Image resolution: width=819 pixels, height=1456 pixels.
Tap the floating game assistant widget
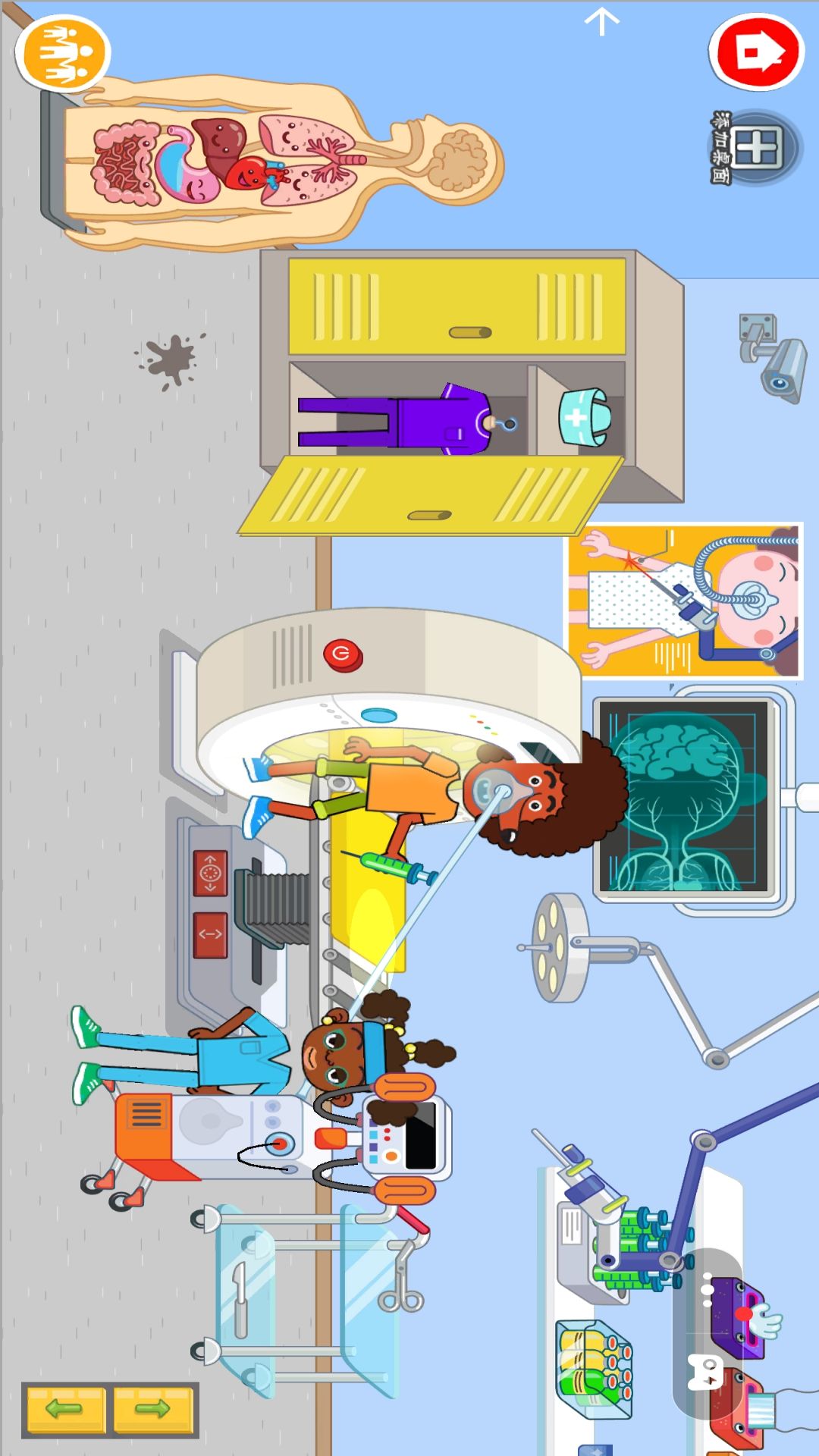pos(708,1333)
